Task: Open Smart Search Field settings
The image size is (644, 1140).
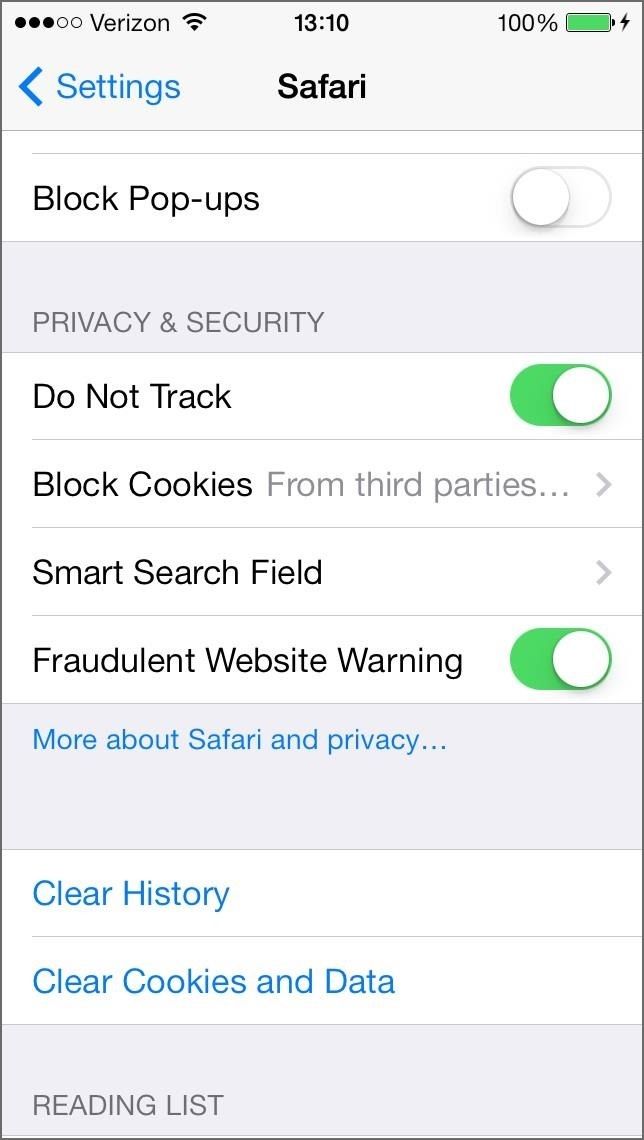Action: click(322, 573)
